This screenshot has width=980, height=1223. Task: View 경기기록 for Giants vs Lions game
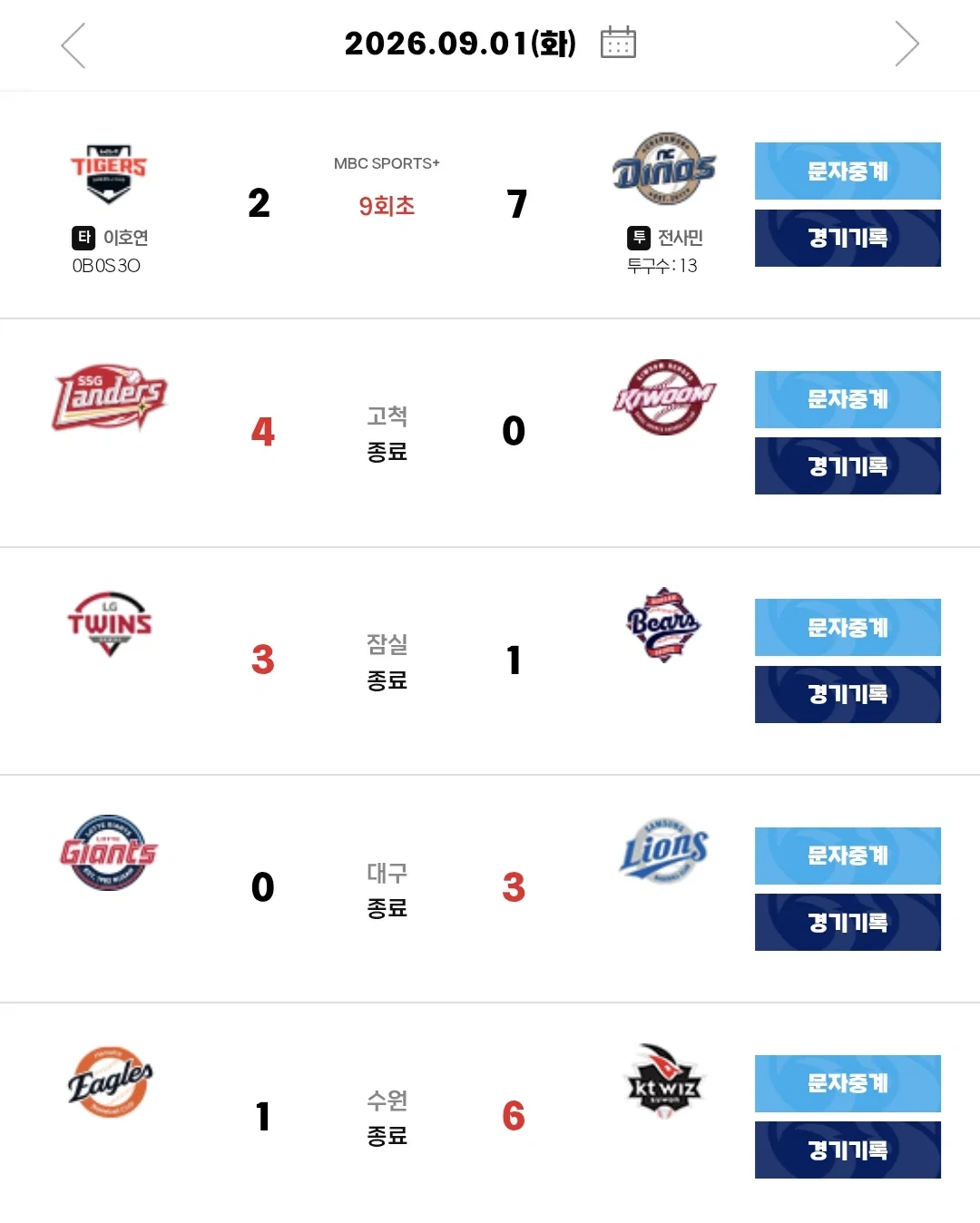pyautogui.click(x=848, y=923)
